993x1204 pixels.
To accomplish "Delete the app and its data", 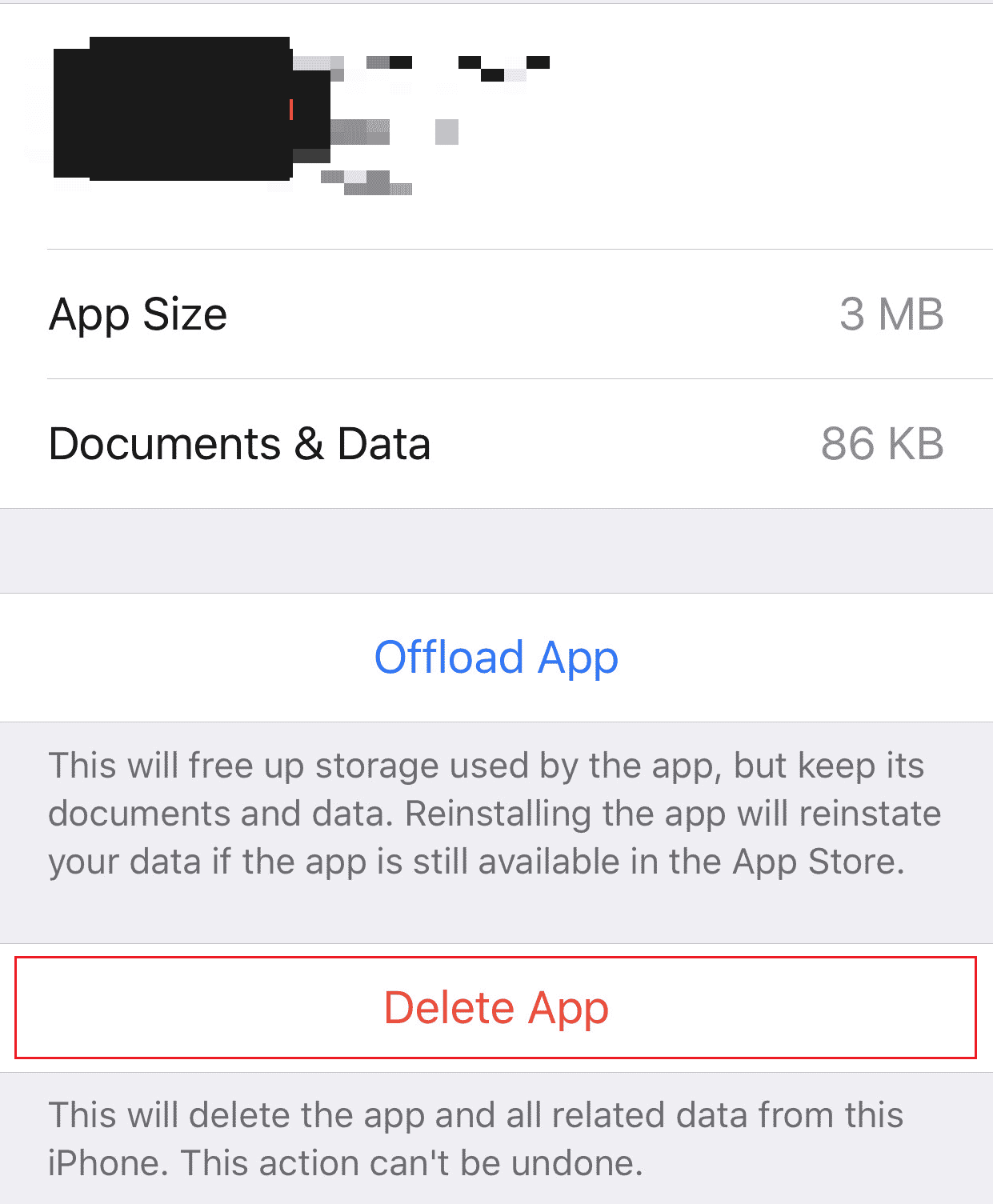I will 496,1007.
